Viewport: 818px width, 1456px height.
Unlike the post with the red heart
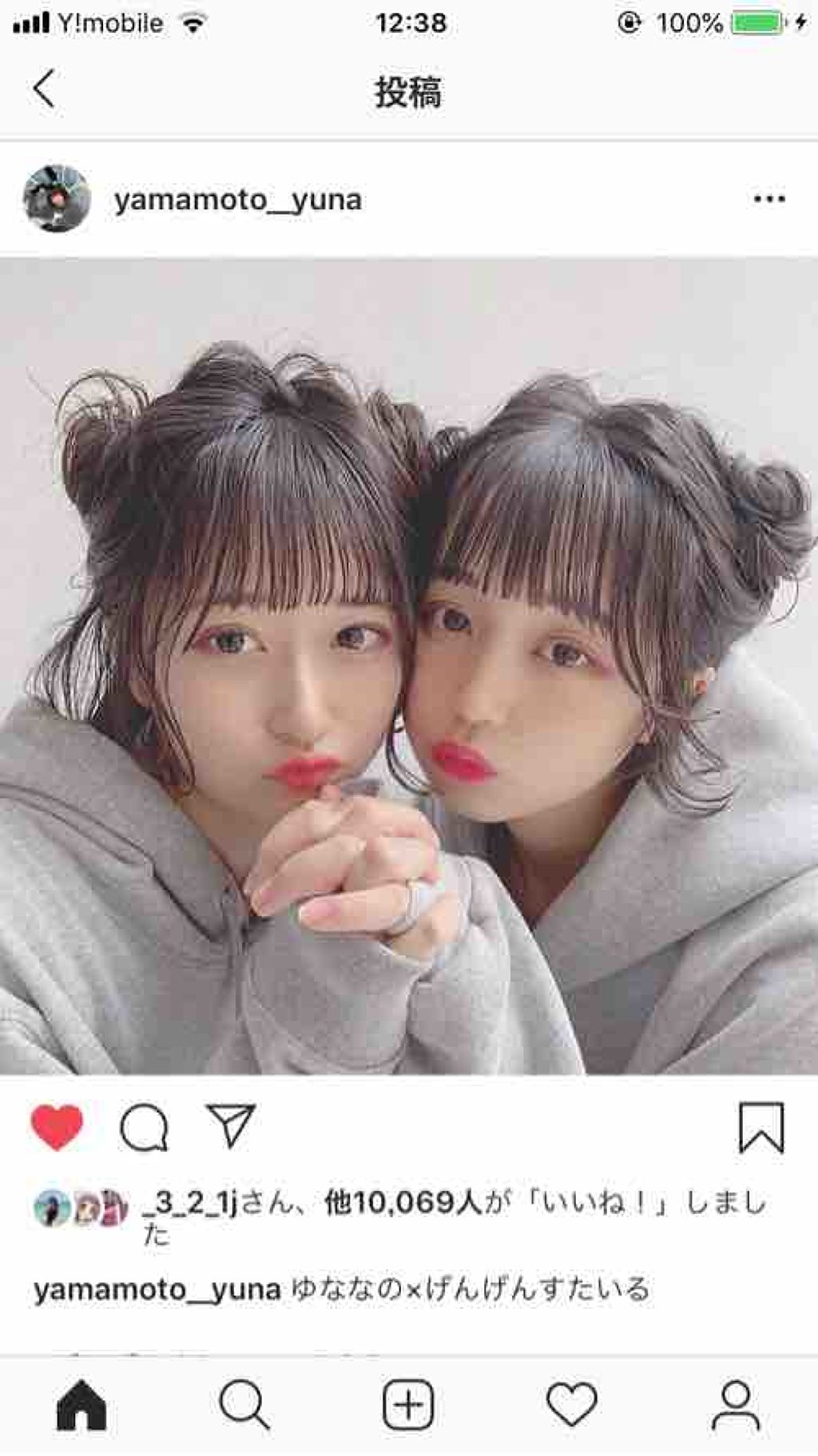[57, 1127]
